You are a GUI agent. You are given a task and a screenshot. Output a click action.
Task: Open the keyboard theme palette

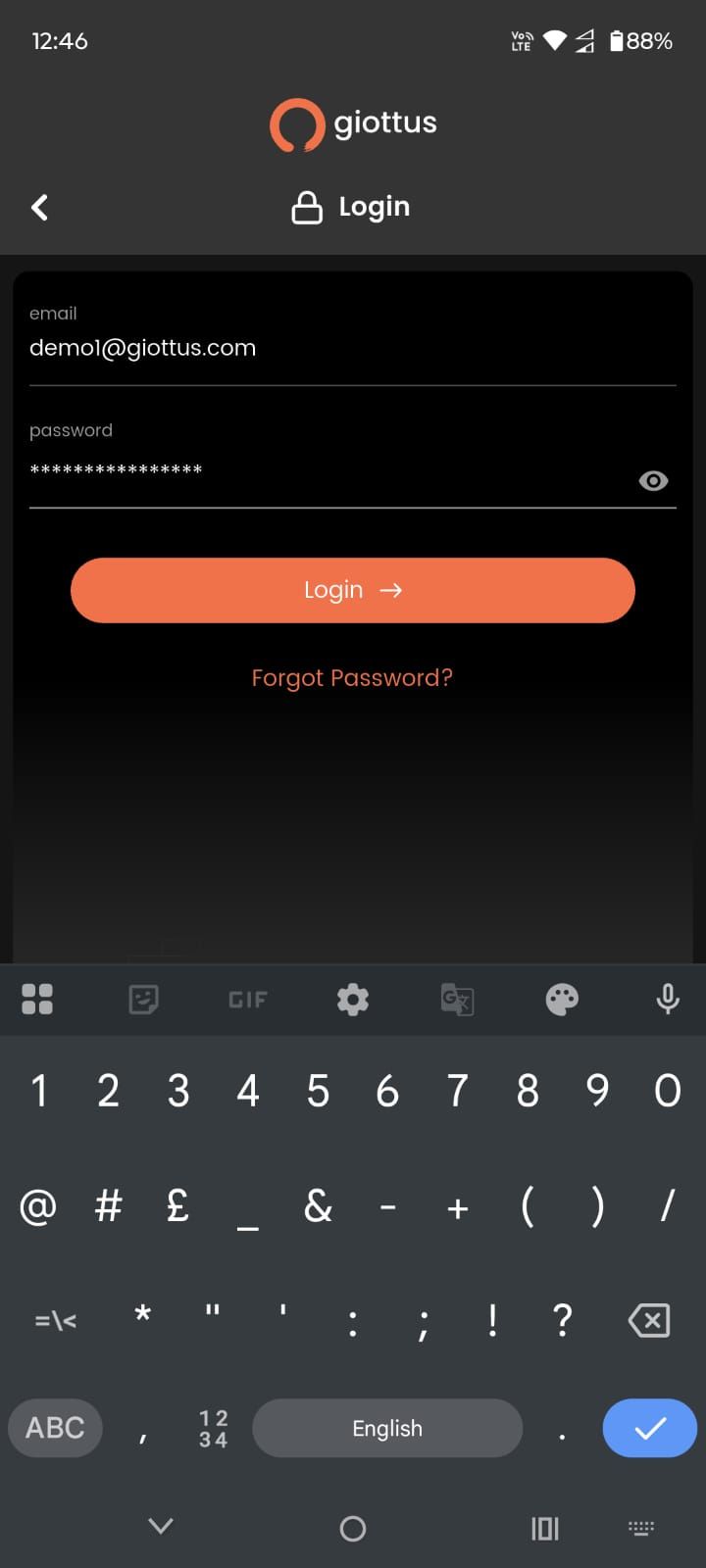pos(562,1000)
